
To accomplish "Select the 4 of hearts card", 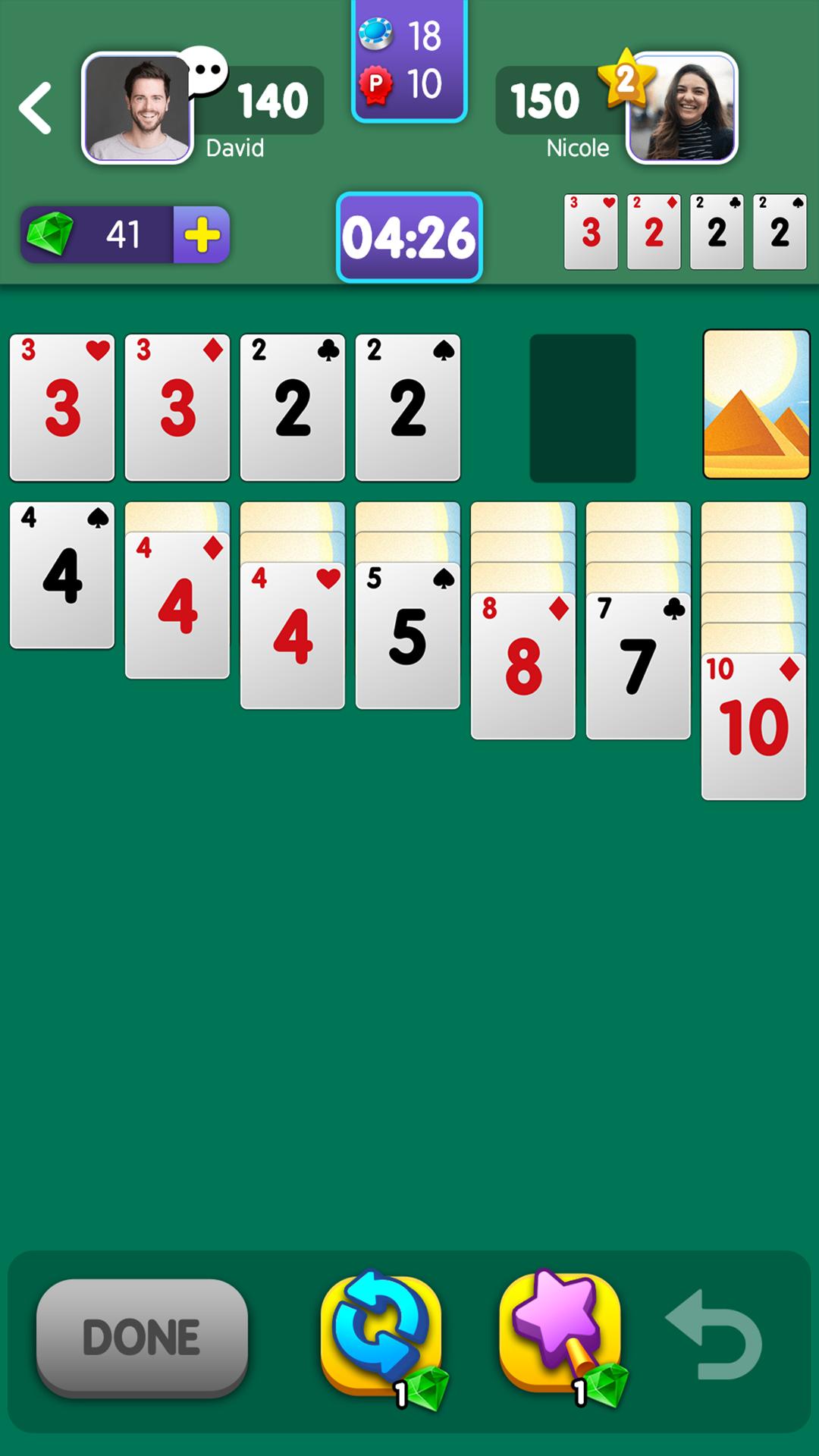I will 293,637.
